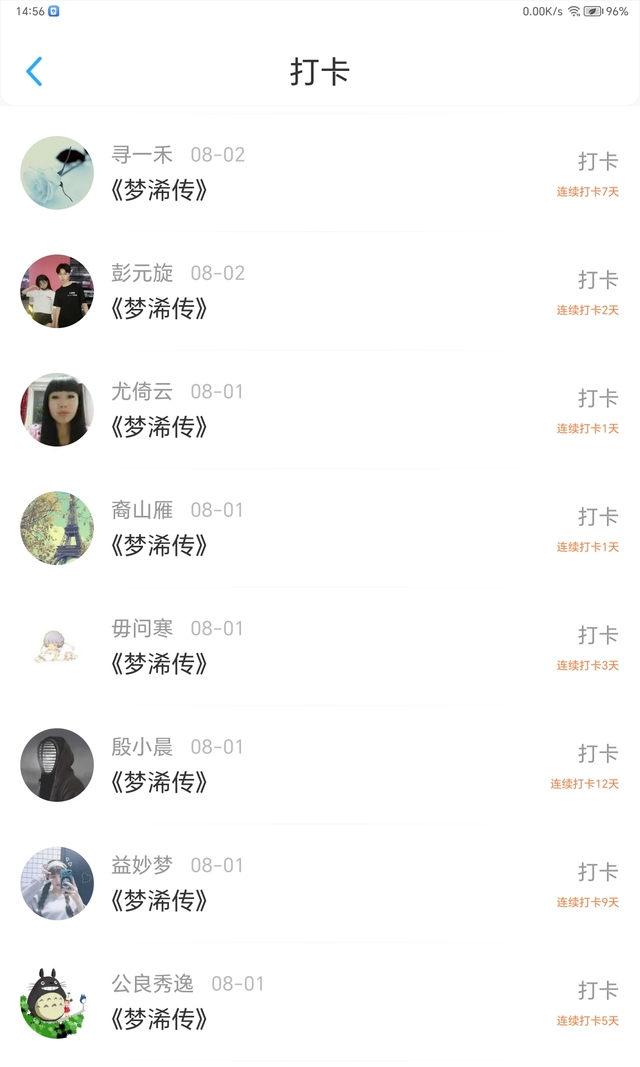Screen dimensions: 640x1067
Task: Open 毋问寒's check-in entry
Action: [x=320, y=647]
